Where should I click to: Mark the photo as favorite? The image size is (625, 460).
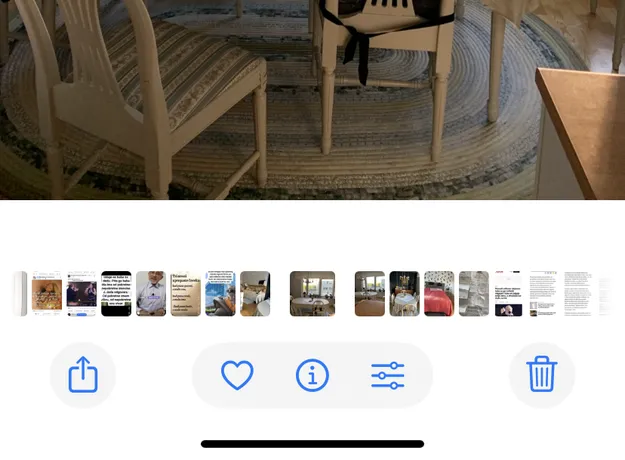[x=237, y=376]
